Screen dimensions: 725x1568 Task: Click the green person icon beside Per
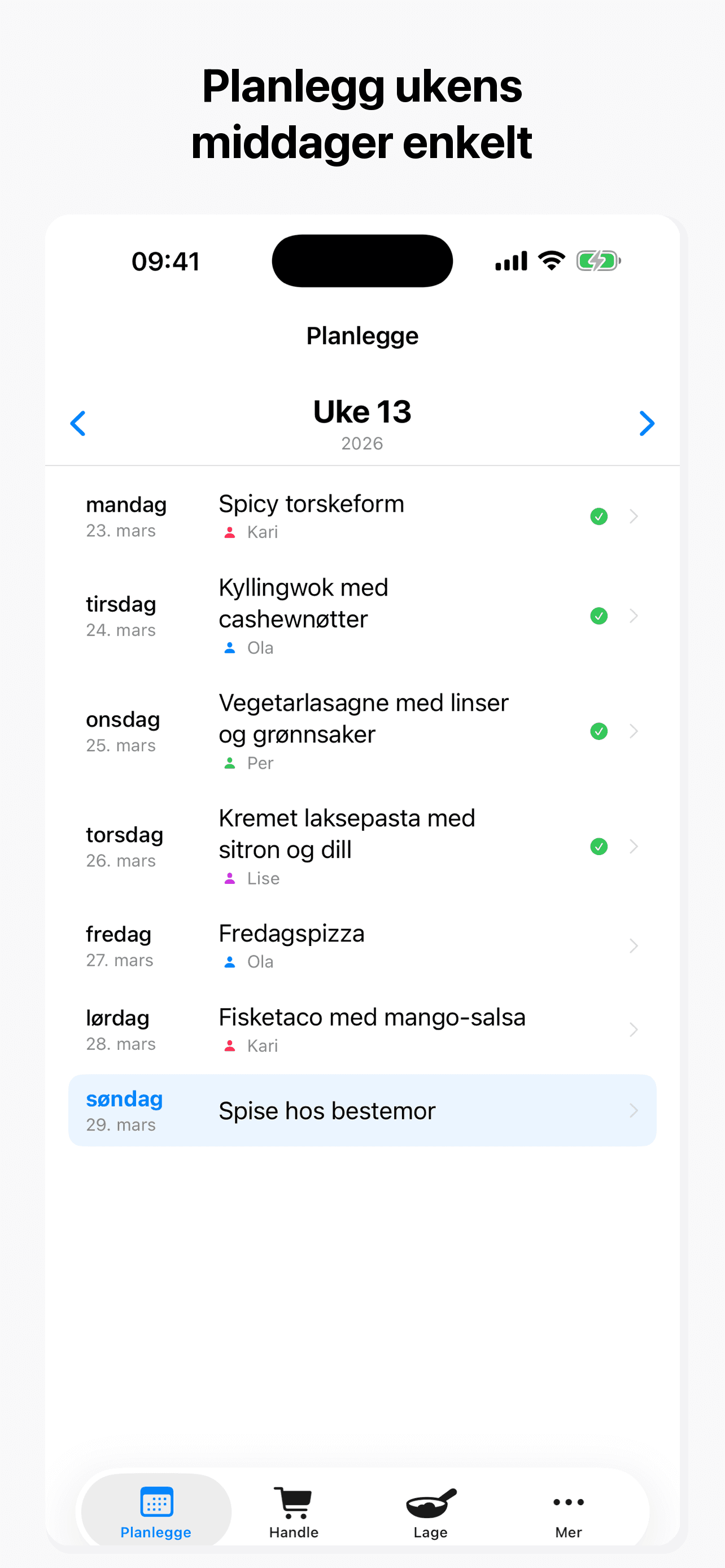pyautogui.click(x=229, y=763)
